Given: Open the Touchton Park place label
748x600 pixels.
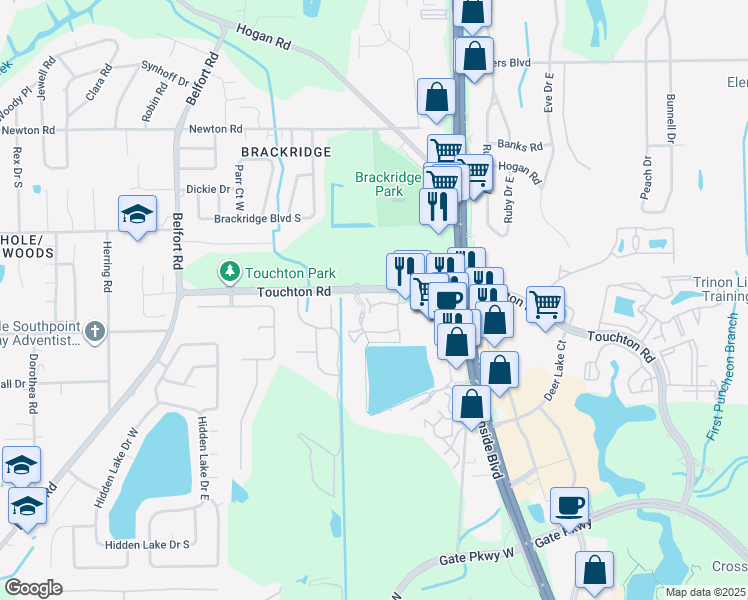Looking at the screenshot, I should pos(276,272).
